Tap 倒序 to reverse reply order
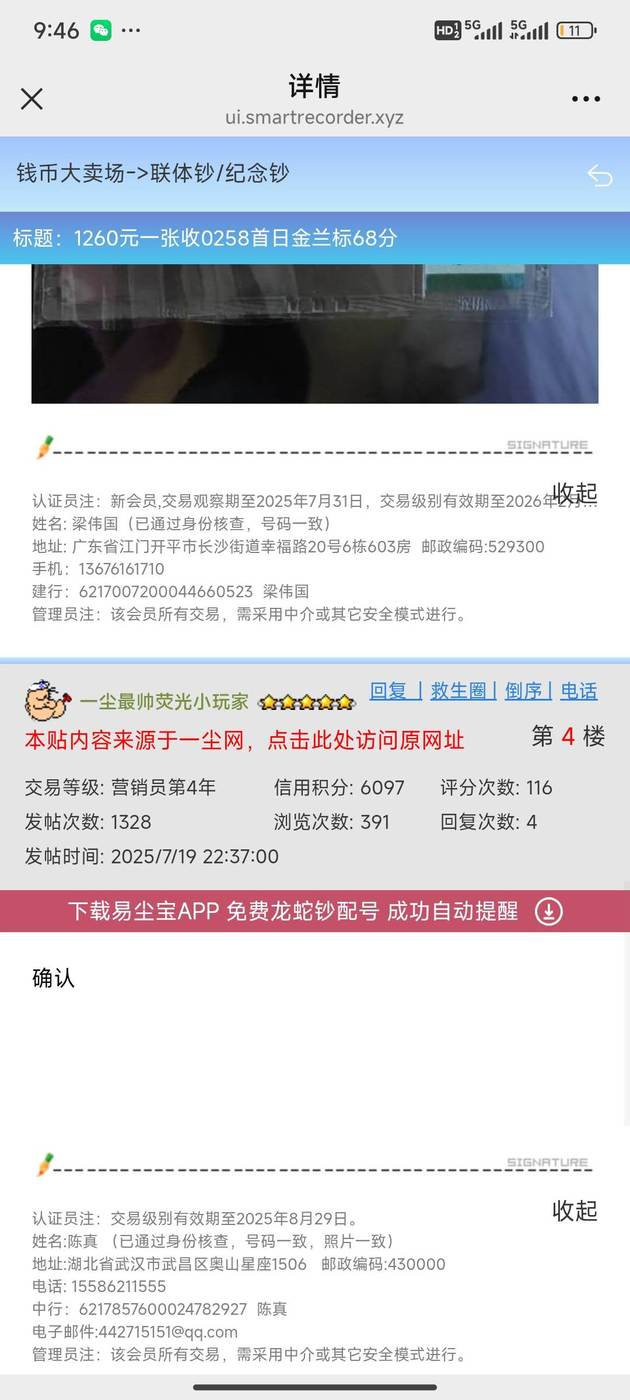630x1400 pixels. coord(523,690)
